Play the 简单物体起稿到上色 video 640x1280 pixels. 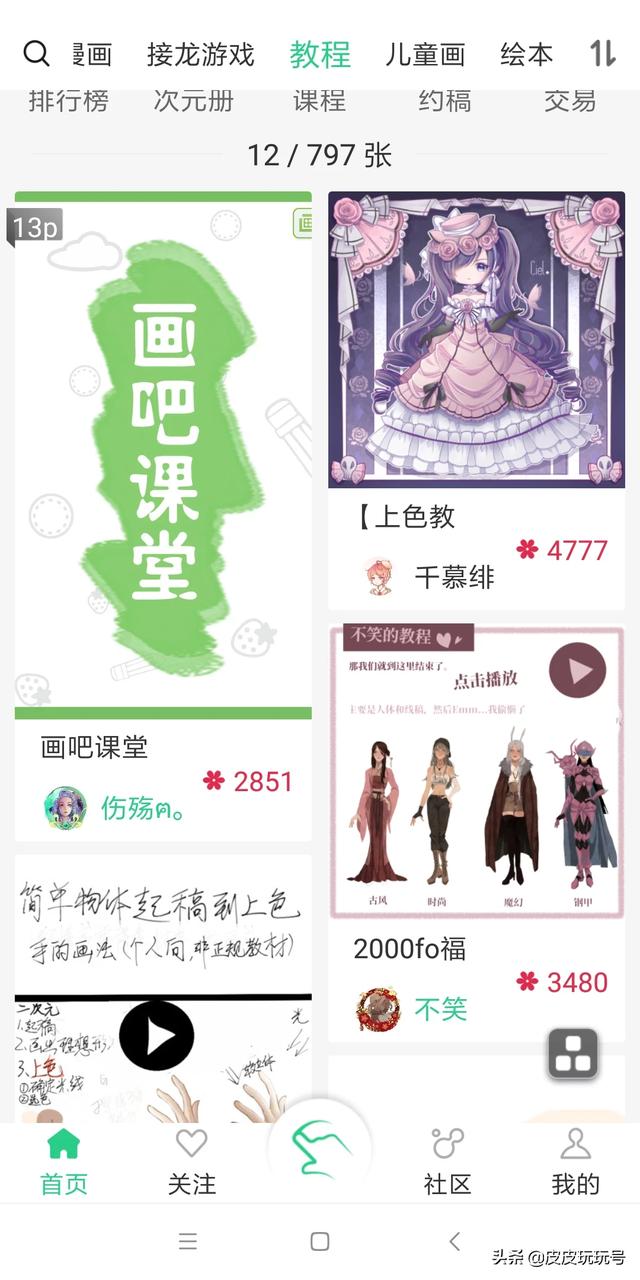pos(157,1037)
